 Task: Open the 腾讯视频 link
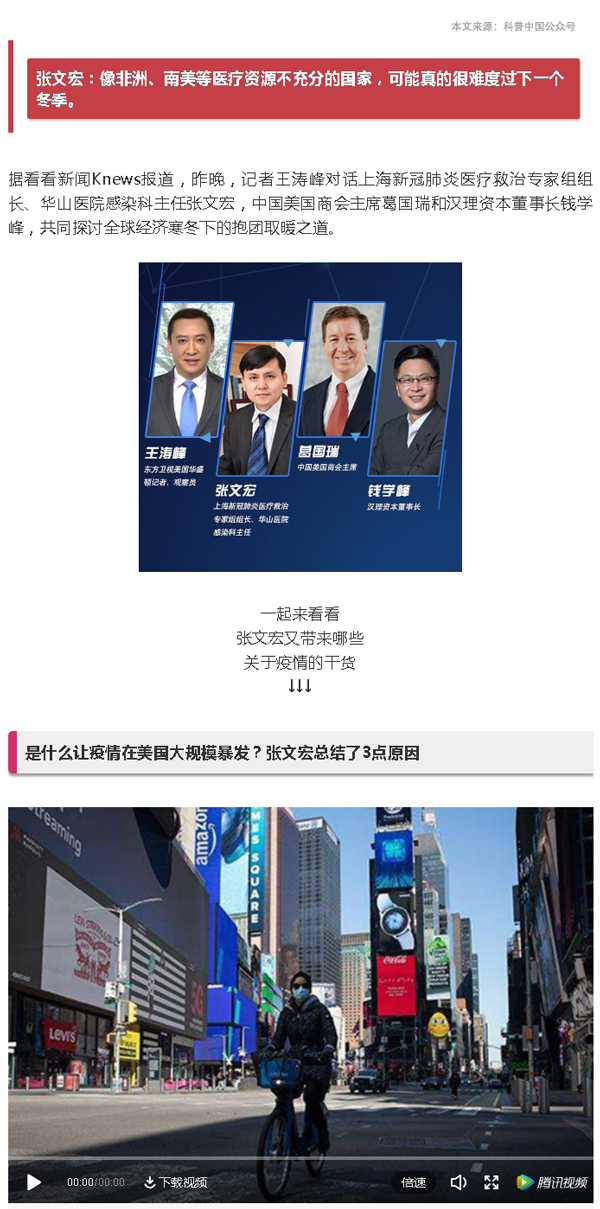[552, 1182]
